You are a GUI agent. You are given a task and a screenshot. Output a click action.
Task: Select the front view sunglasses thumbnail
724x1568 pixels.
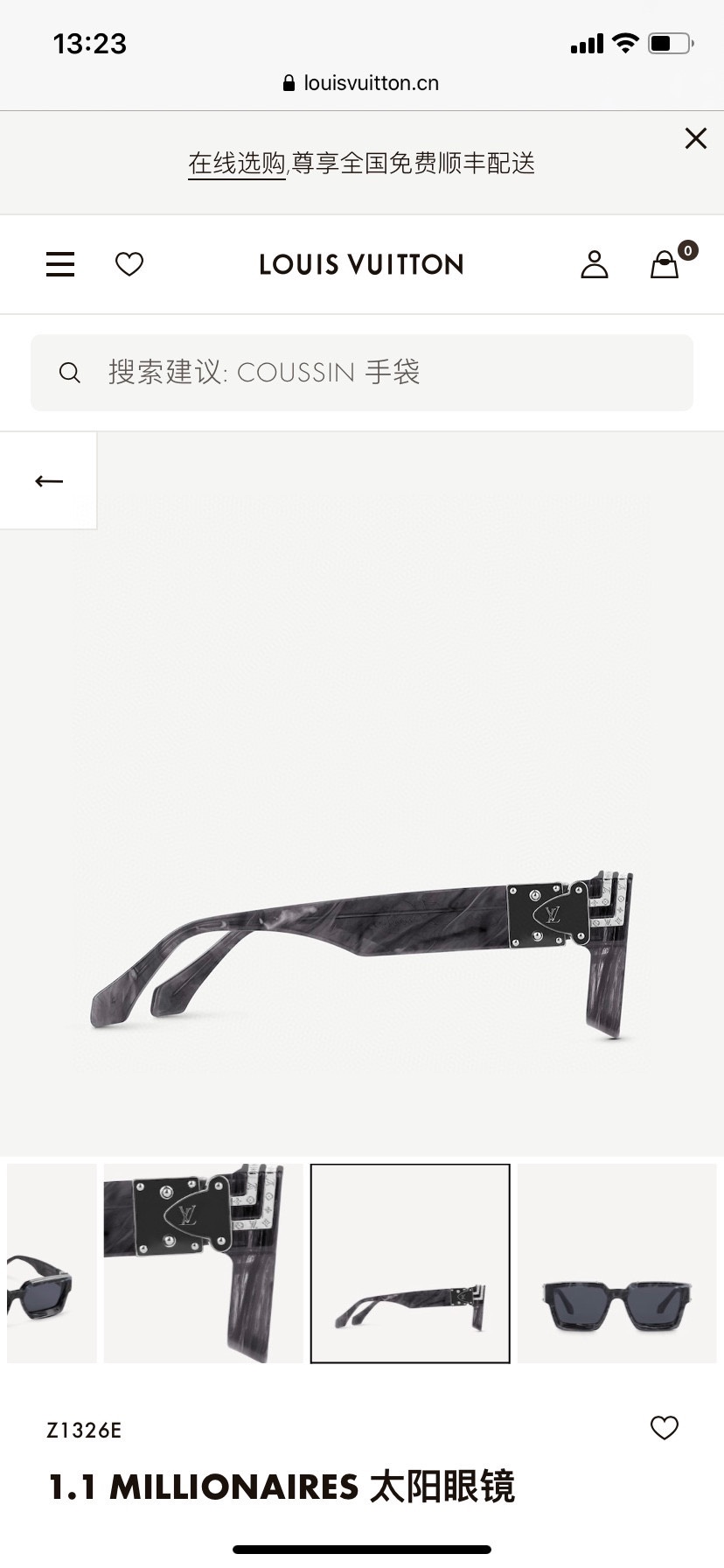(616, 1263)
